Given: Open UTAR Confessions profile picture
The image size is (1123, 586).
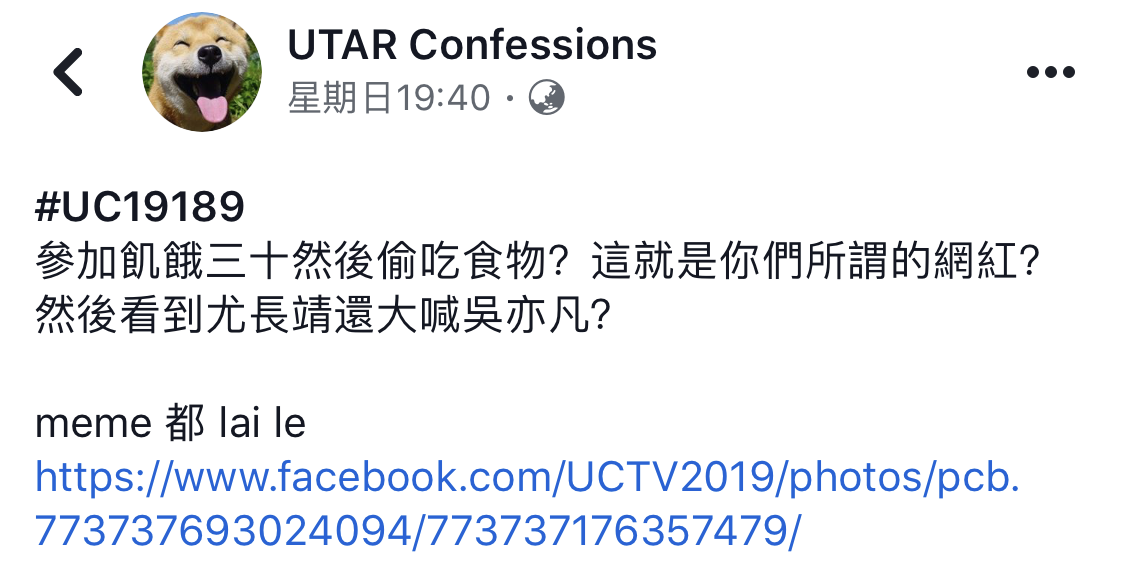Looking at the screenshot, I should click(x=203, y=73).
